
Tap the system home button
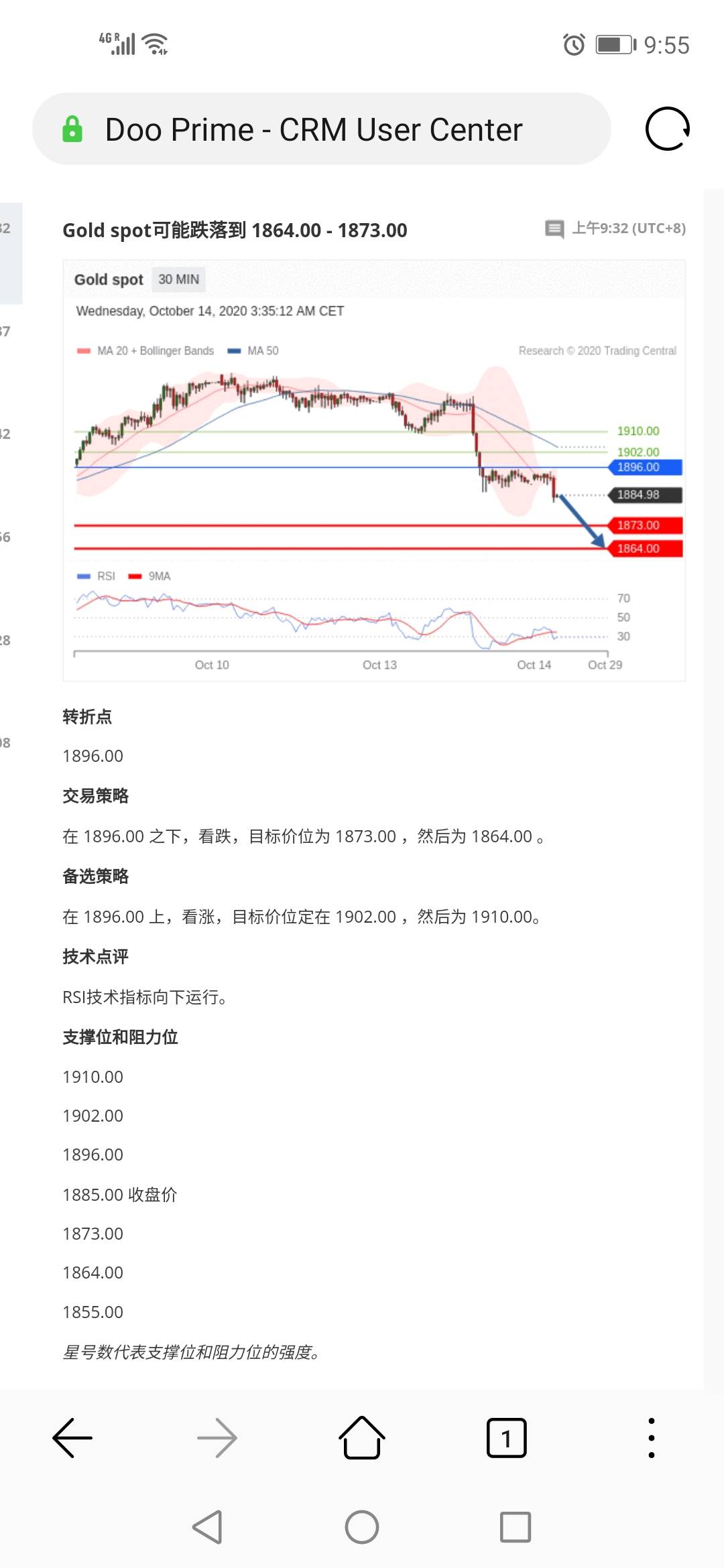coord(362,1527)
